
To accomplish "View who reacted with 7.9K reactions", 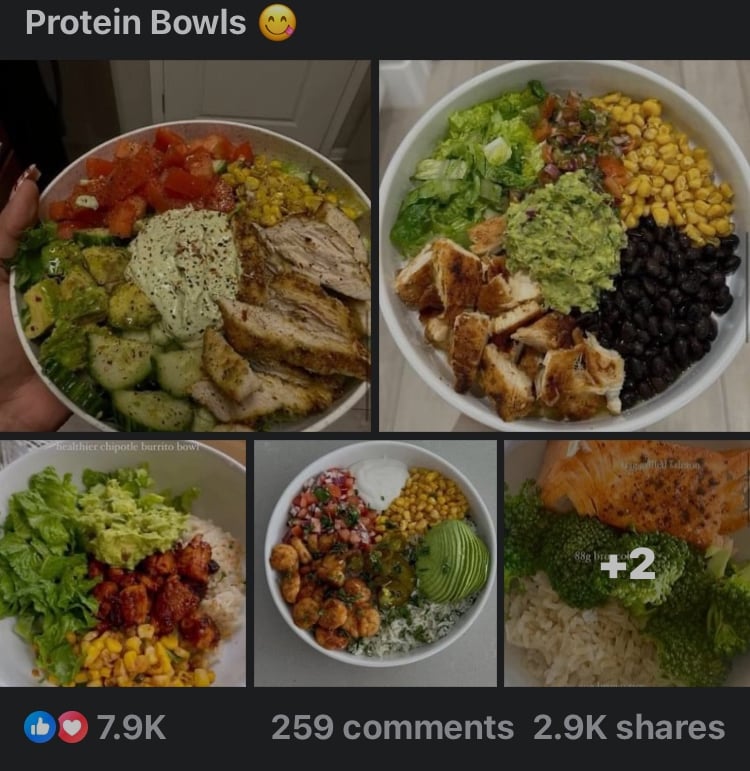I will pos(95,727).
